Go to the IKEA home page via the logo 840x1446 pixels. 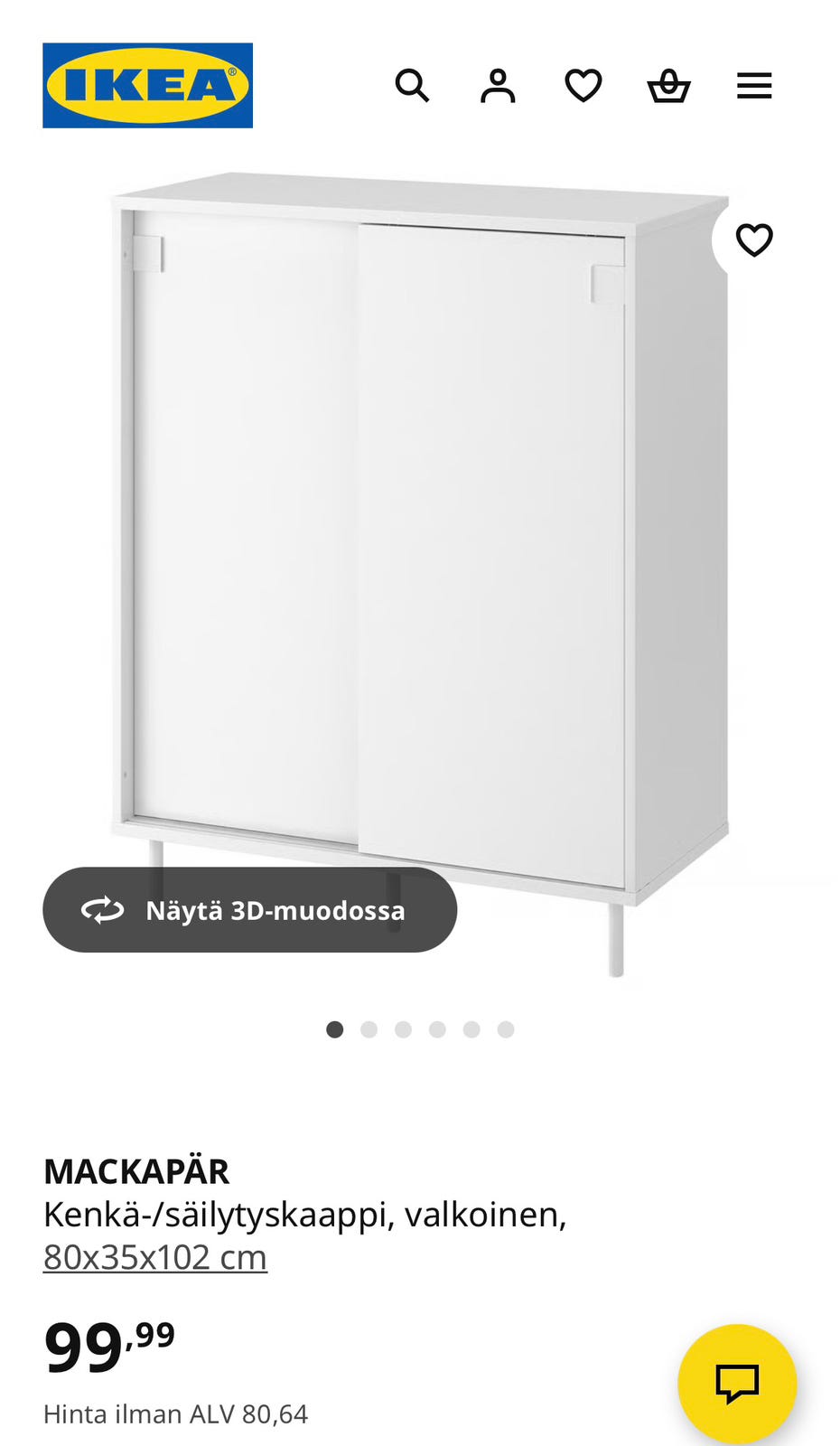tap(148, 86)
